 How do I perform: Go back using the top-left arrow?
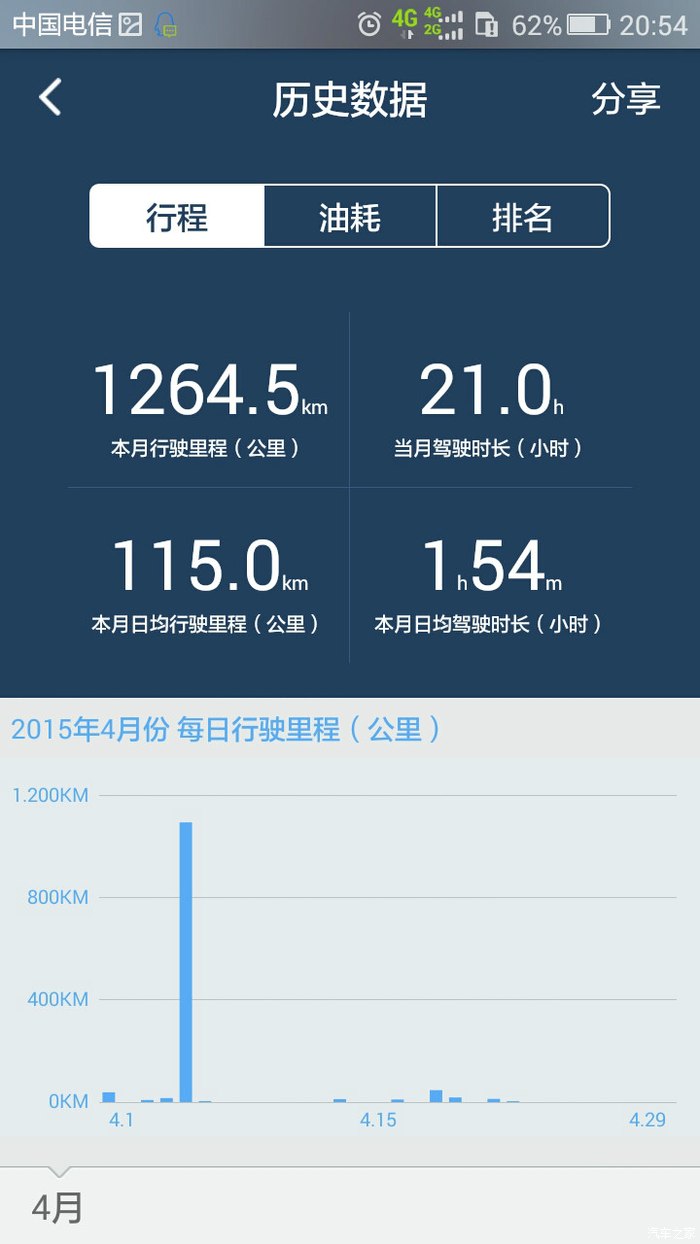50,98
